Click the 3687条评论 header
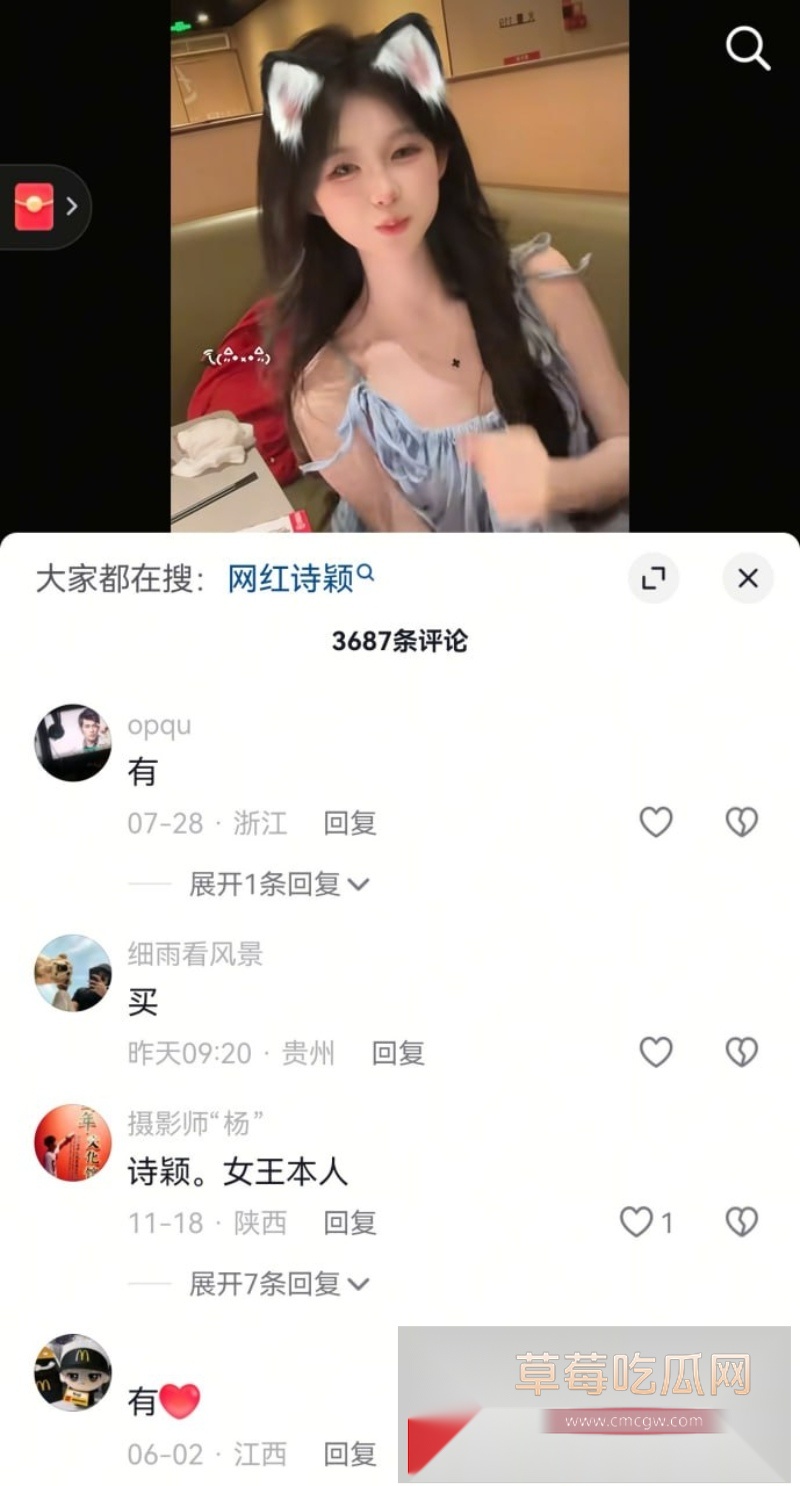Image resolution: width=800 pixels, height=1486 pixels. [400, 641]
